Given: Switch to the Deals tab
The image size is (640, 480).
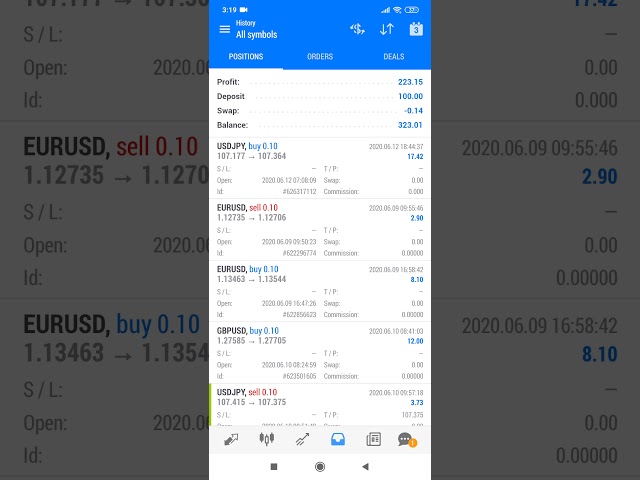Looking at the screenshot, I should pyautogui.click(x=394, y=57).
